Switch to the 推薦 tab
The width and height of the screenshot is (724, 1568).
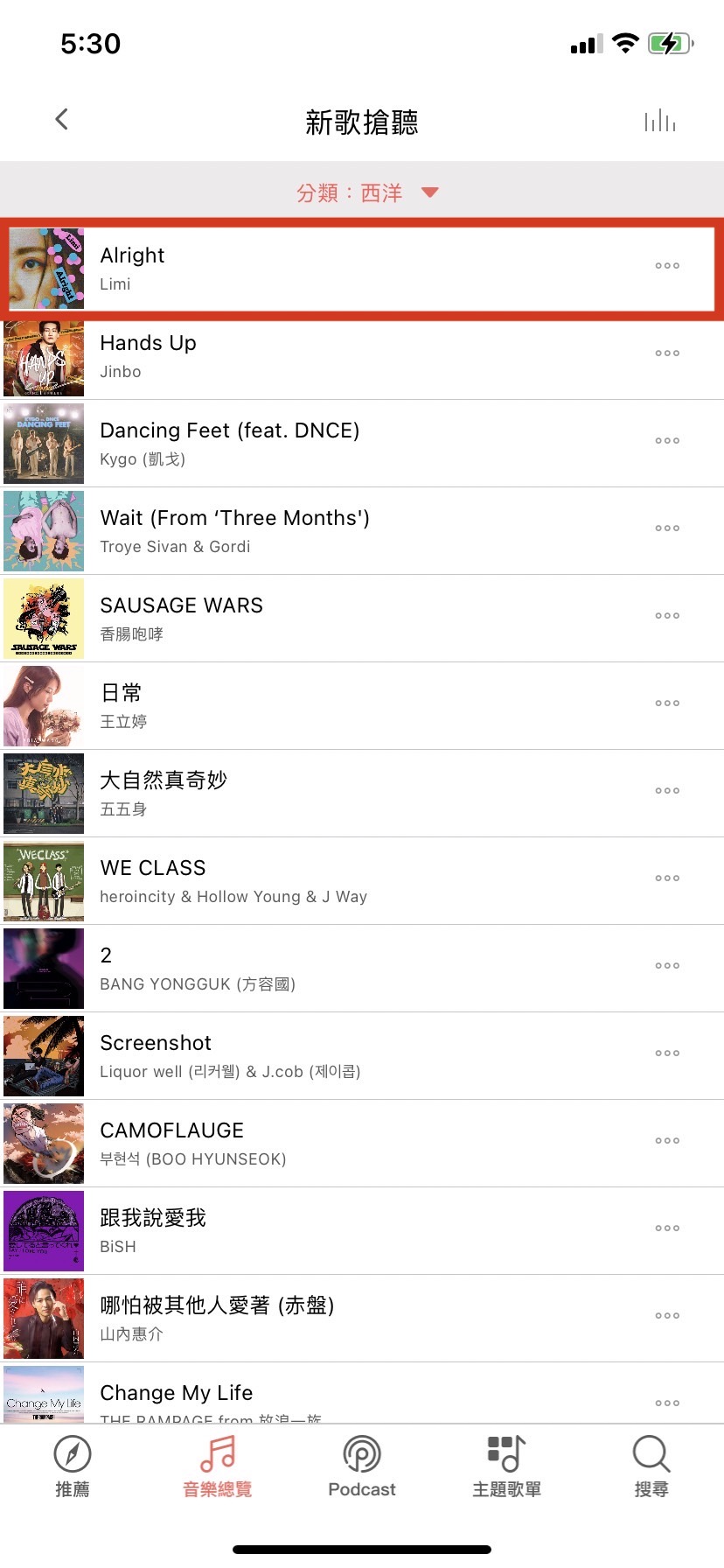(73, 1466)
